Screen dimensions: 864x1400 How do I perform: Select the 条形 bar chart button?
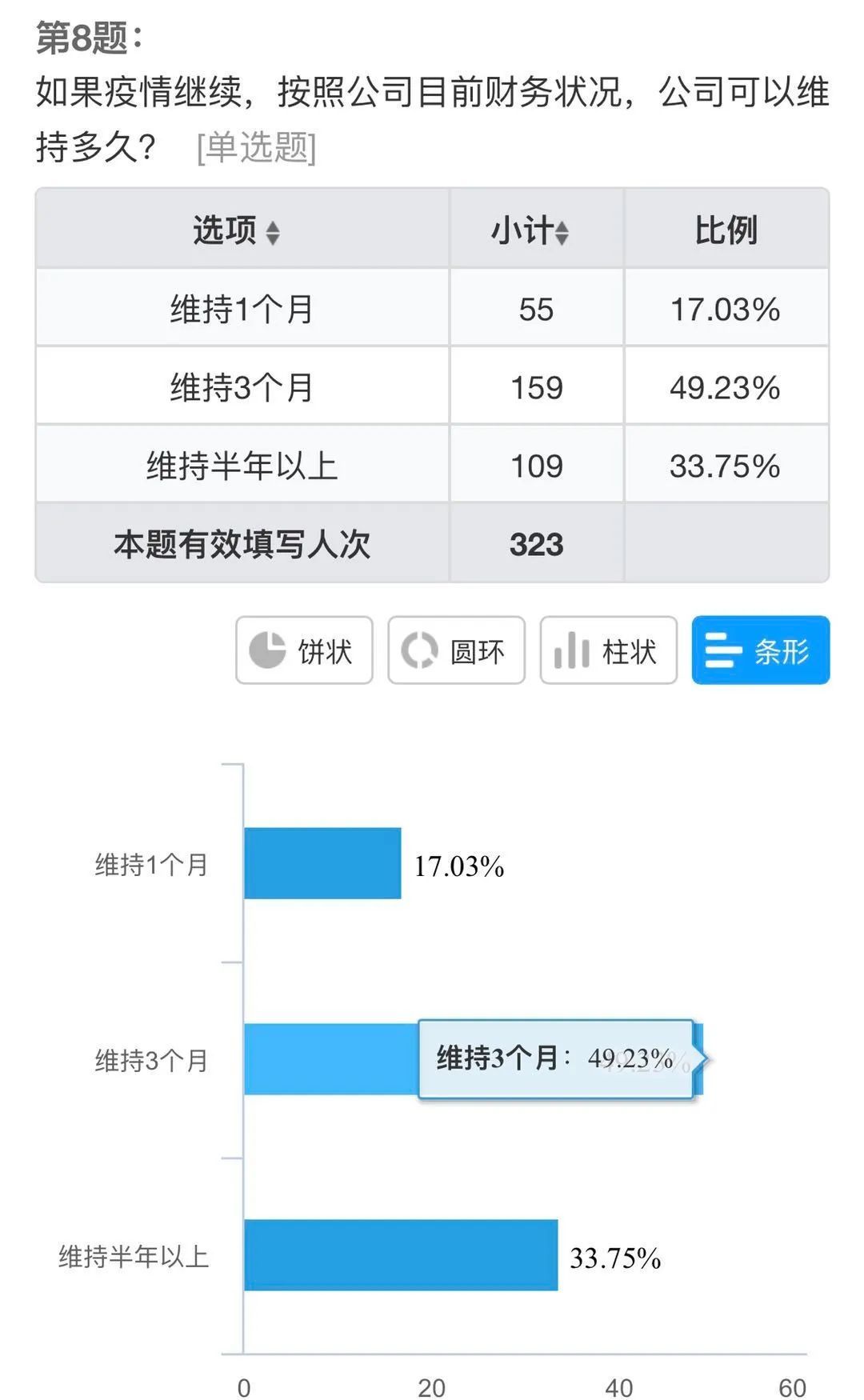760,650
